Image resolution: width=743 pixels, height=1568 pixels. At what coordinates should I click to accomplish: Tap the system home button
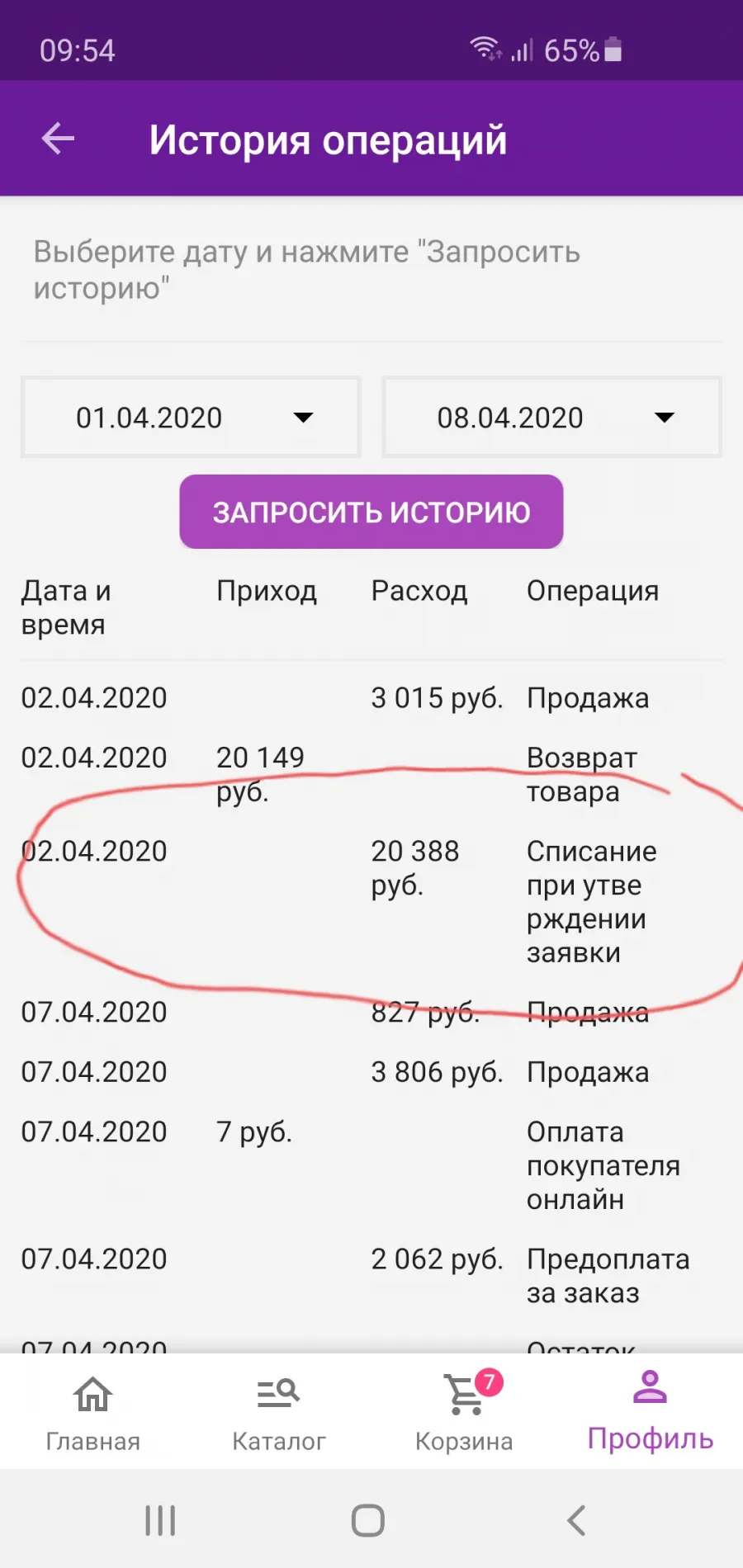click(x=368, y=1520)
